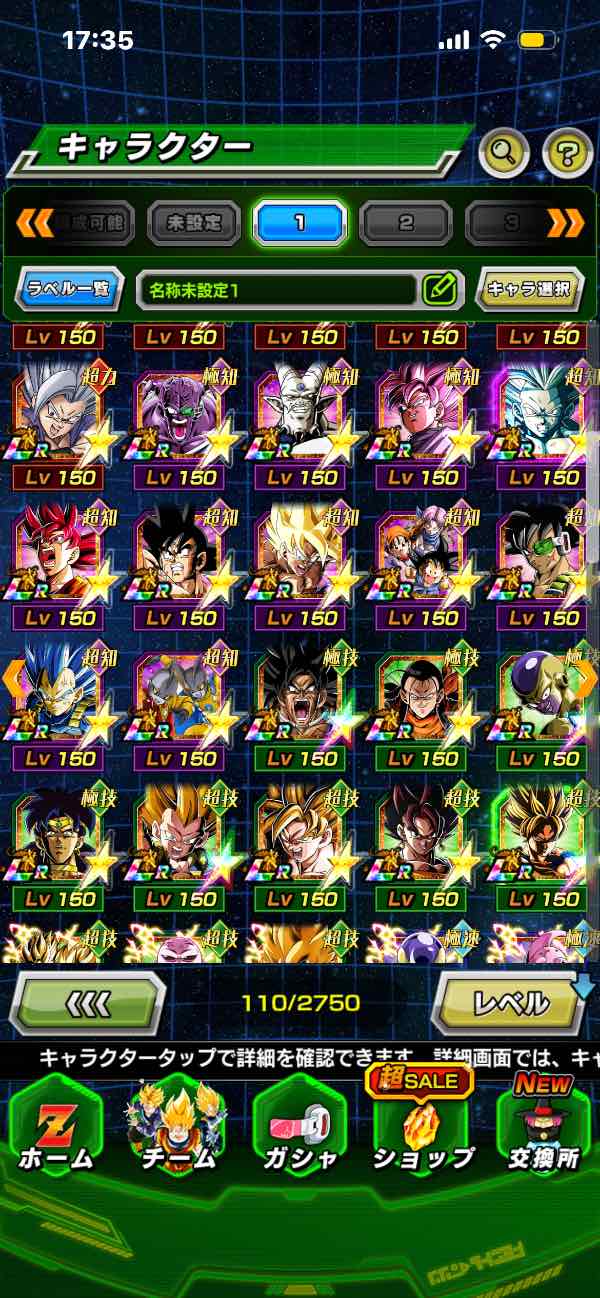Select the 未設定 label tab

click(x=195, y=223)
